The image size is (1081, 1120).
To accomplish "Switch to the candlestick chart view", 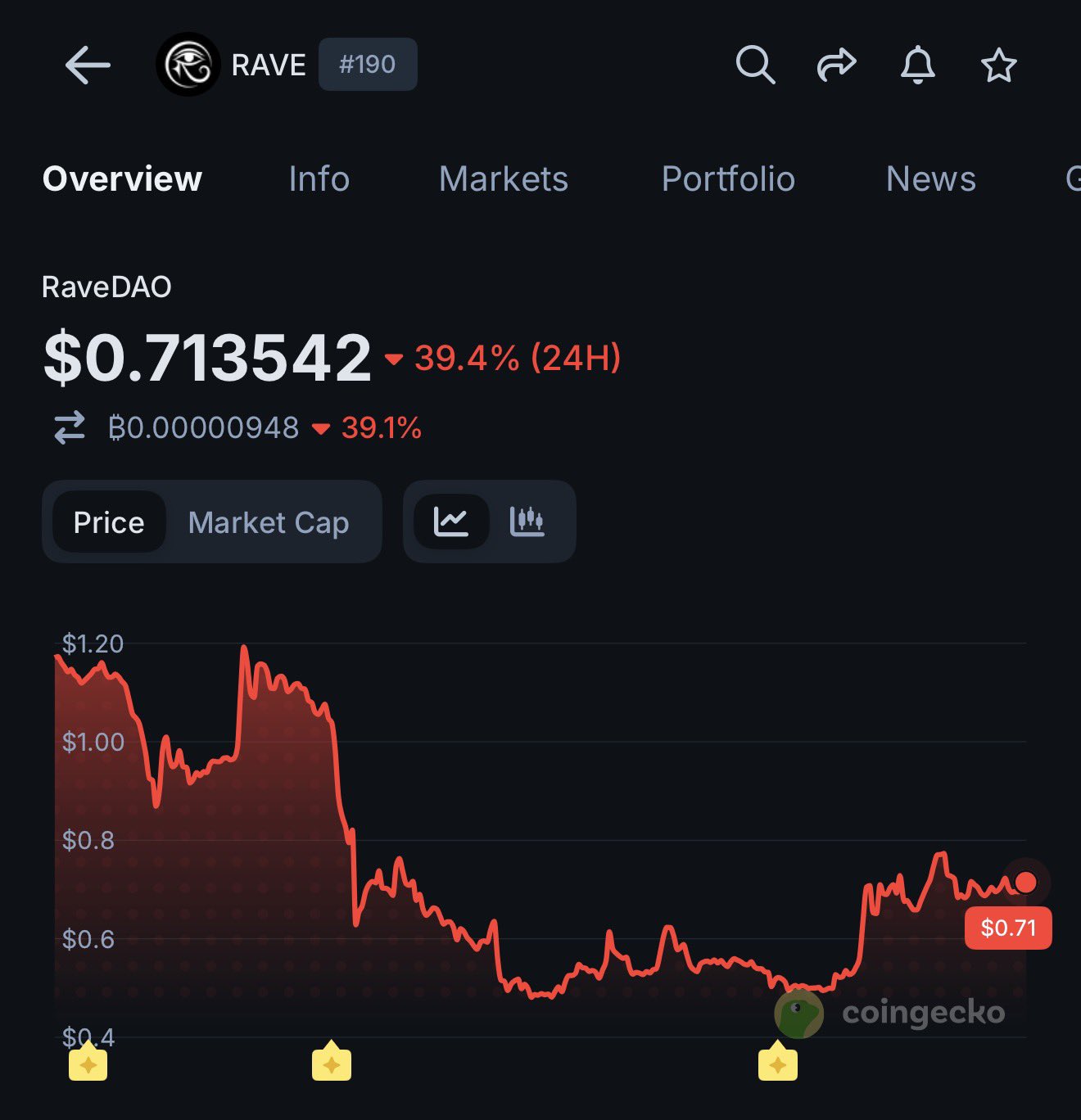I will (527, 522).
